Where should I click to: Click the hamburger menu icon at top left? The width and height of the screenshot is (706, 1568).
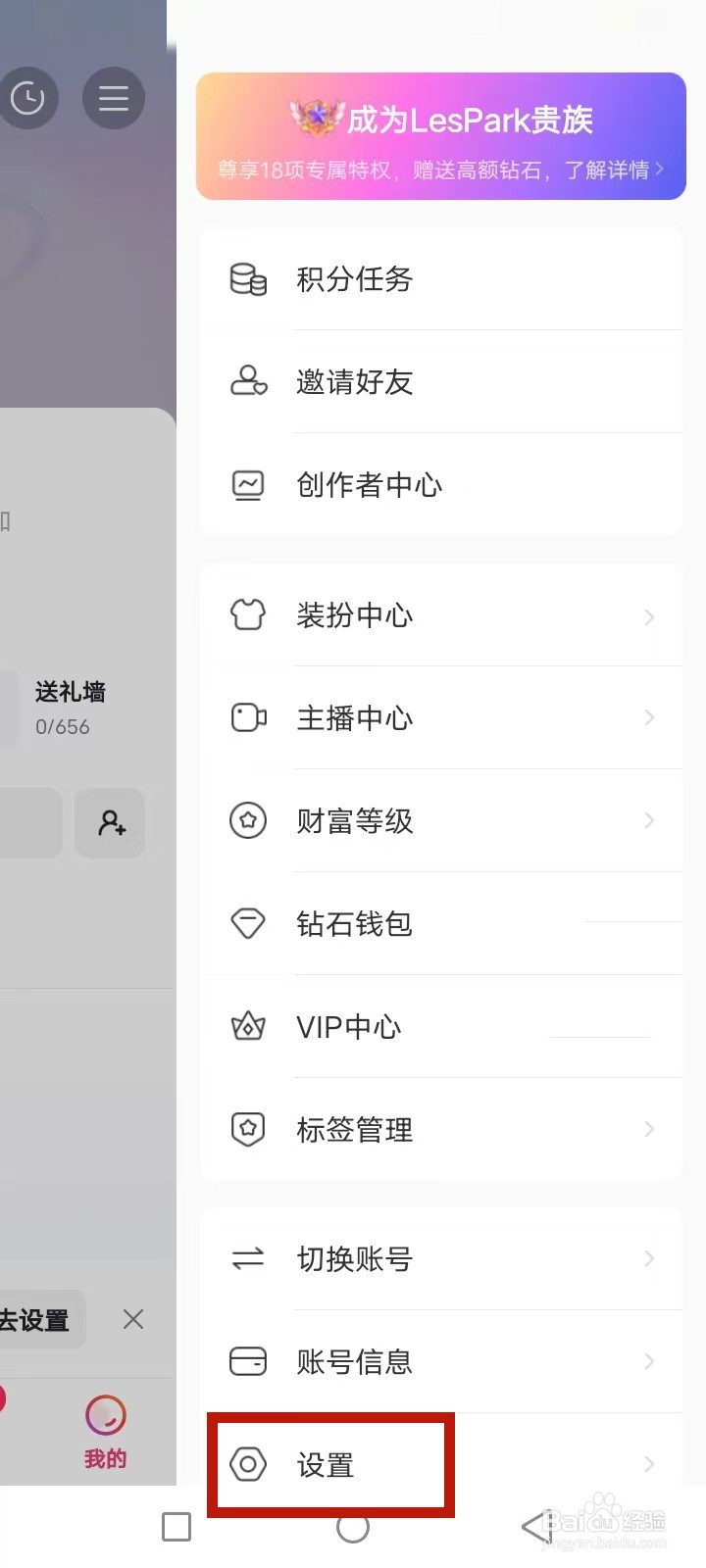(114, 98)
